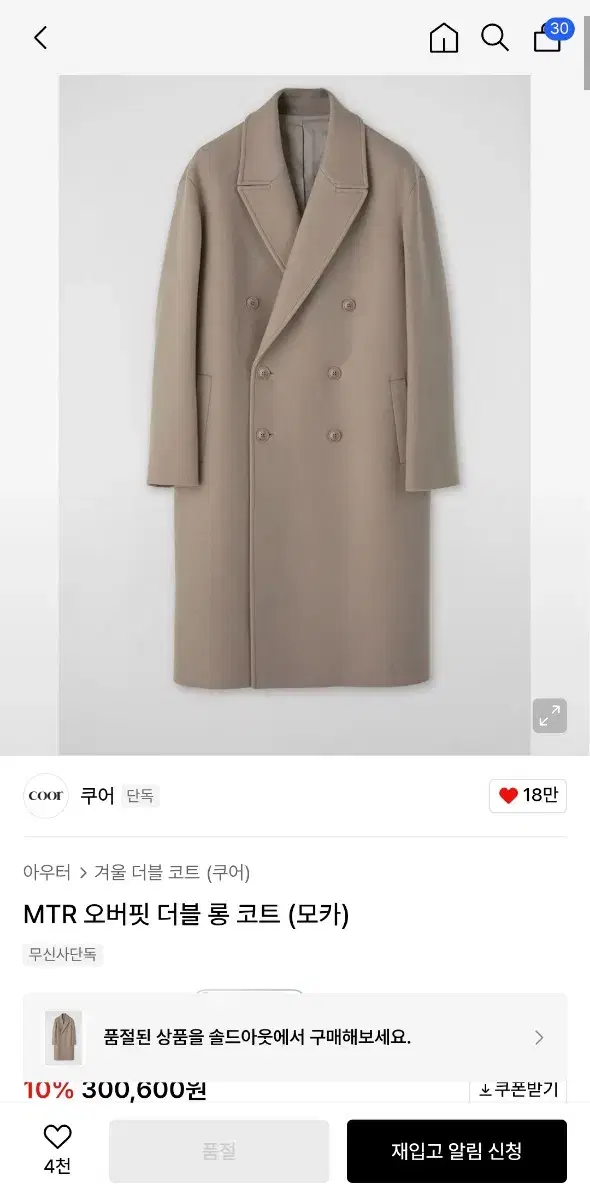Open the shopping bag with 30 items

click(550, 36)
